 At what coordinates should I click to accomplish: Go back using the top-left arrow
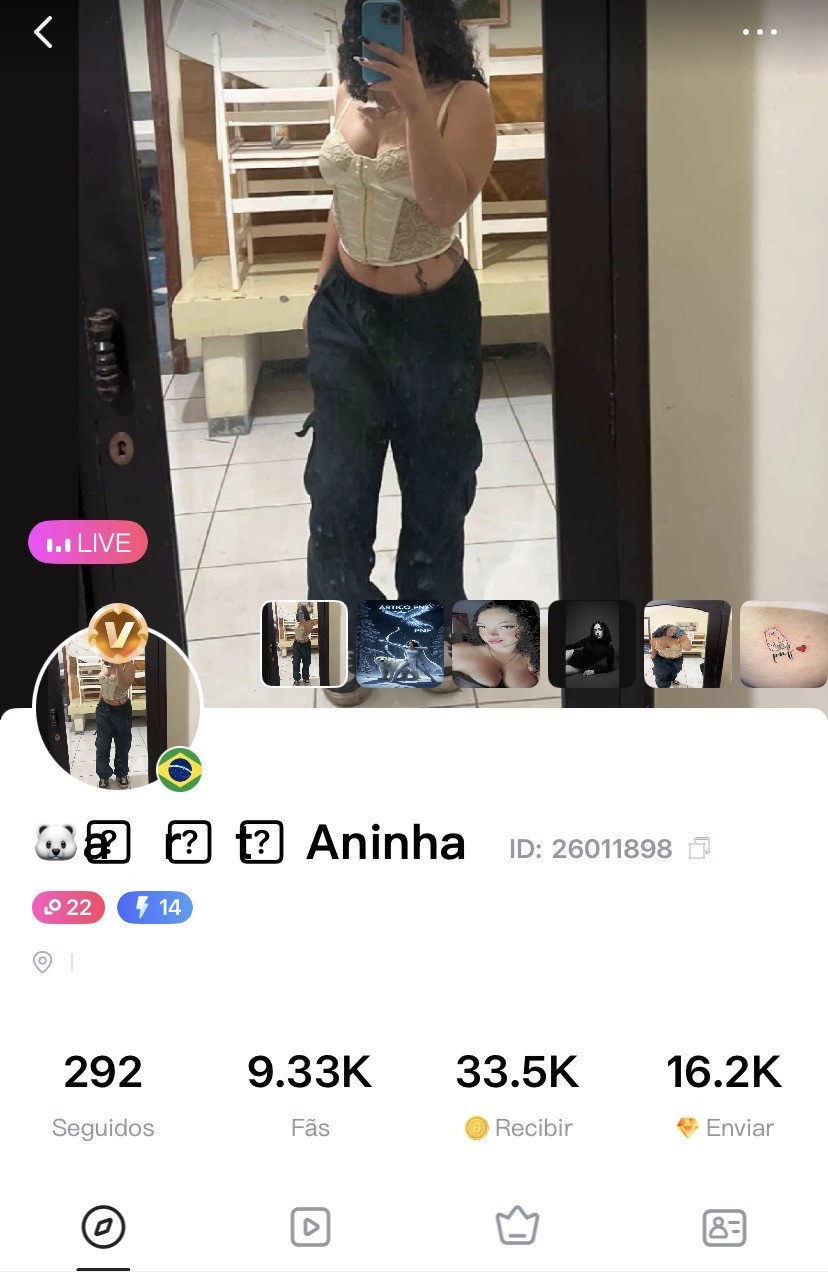coord(43,32)
